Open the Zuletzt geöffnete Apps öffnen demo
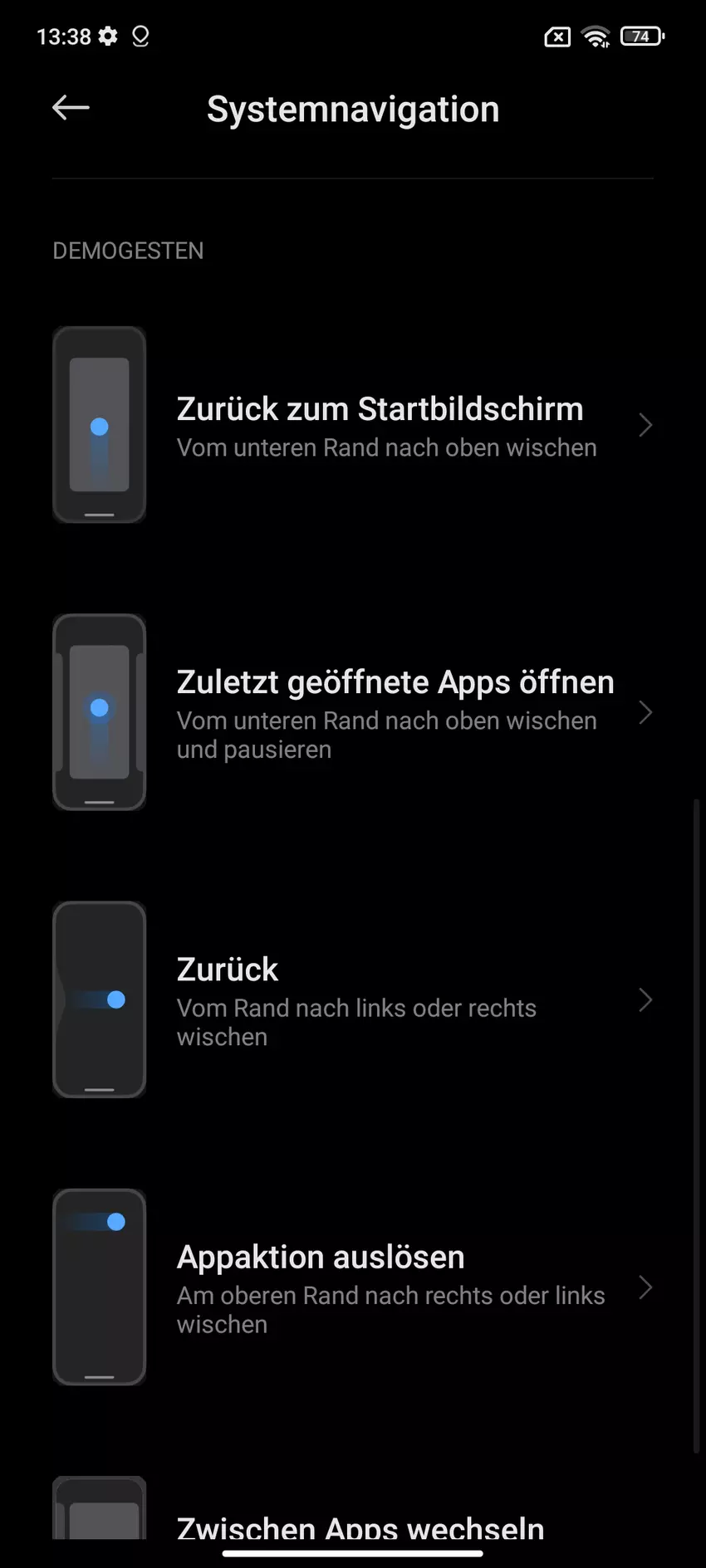The height and width of the screenshot is (1568, 706). pos(395,712)
